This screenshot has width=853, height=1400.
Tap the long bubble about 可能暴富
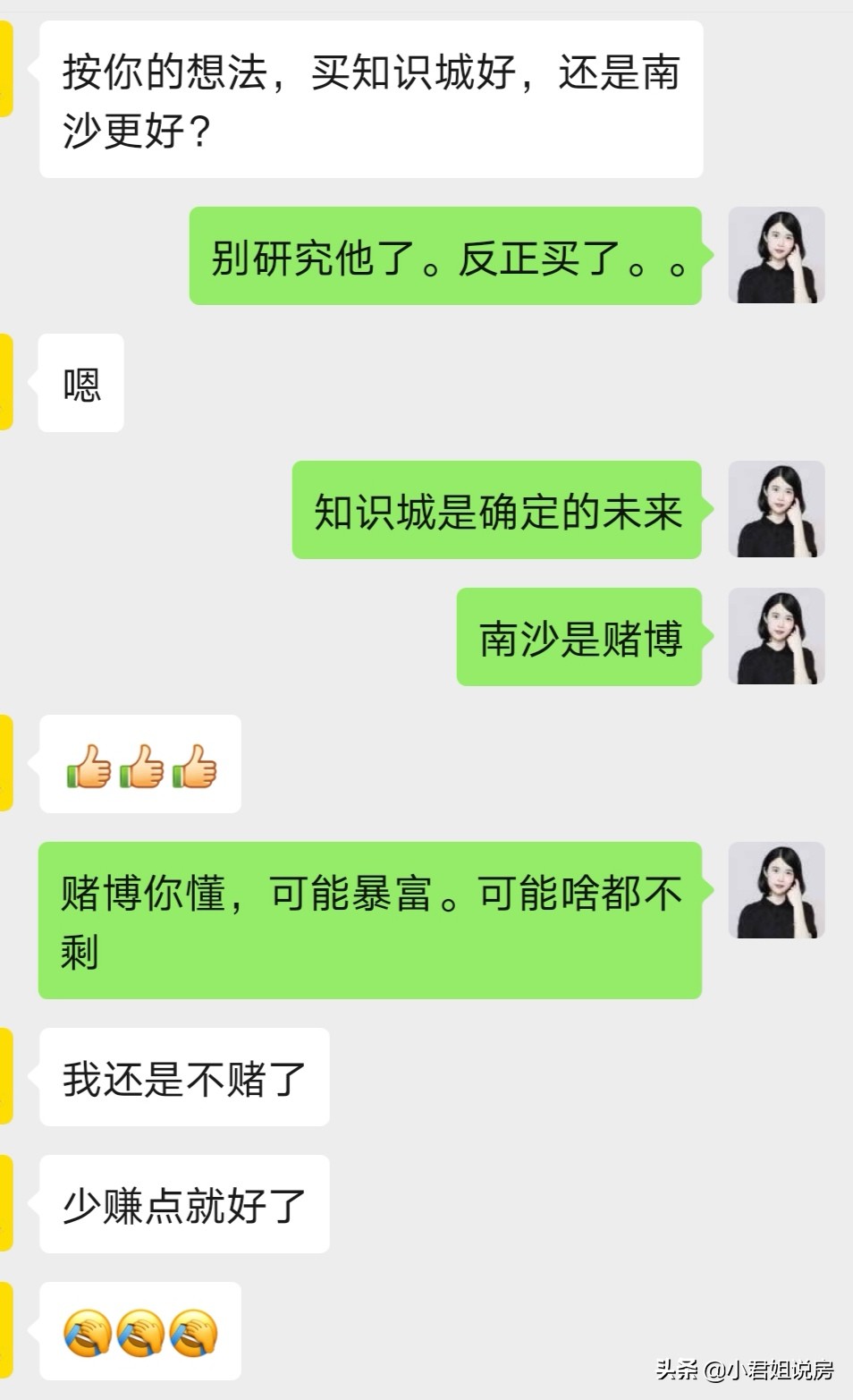[371, 917]
